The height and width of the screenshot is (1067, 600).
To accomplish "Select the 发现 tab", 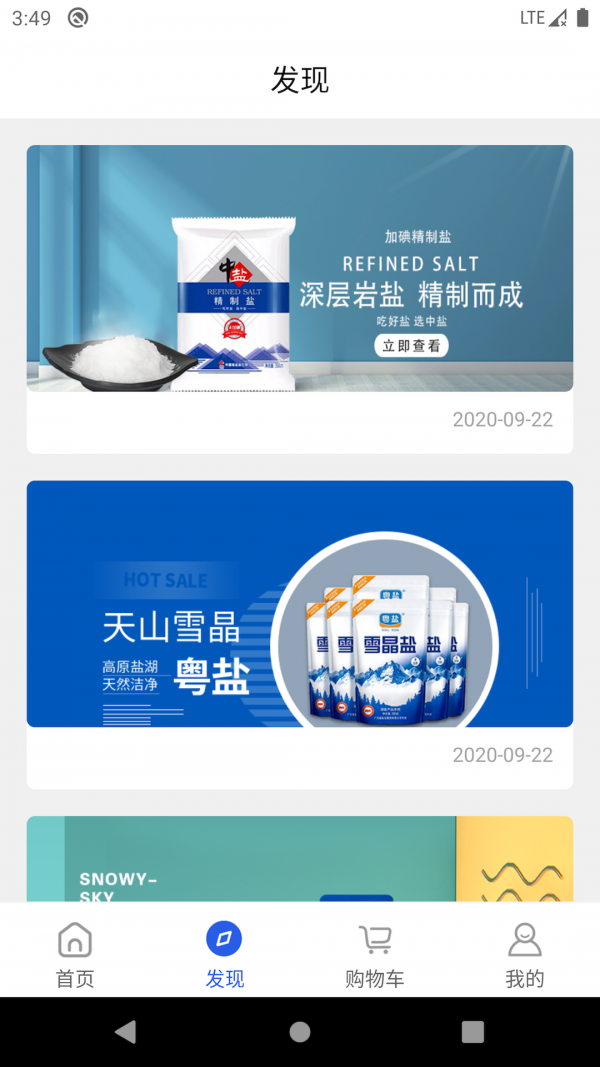I will pos(225,954).
